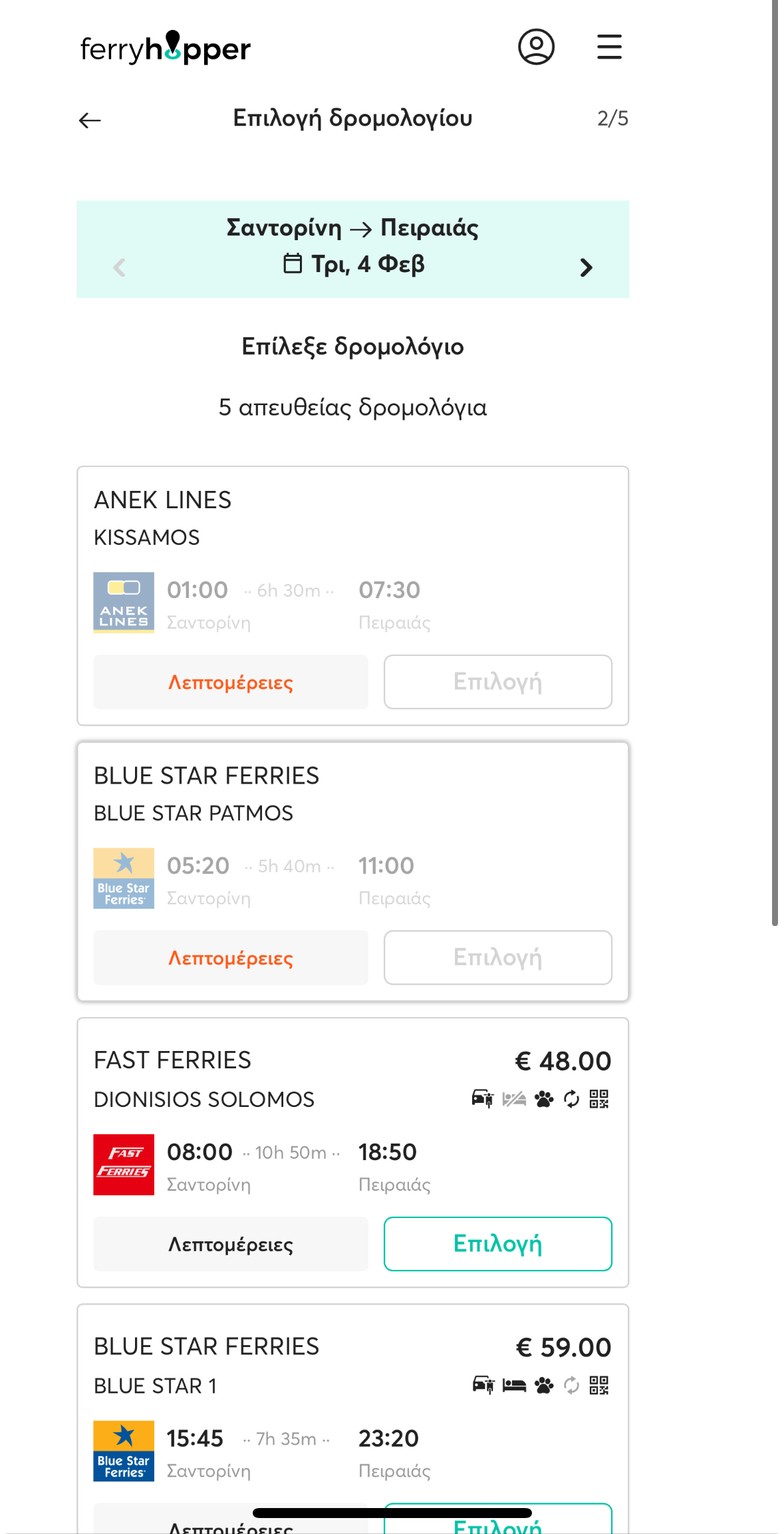
Task: Go to previous date before Τρι, 4 Φεβ
Action: [x=119, y=267]
